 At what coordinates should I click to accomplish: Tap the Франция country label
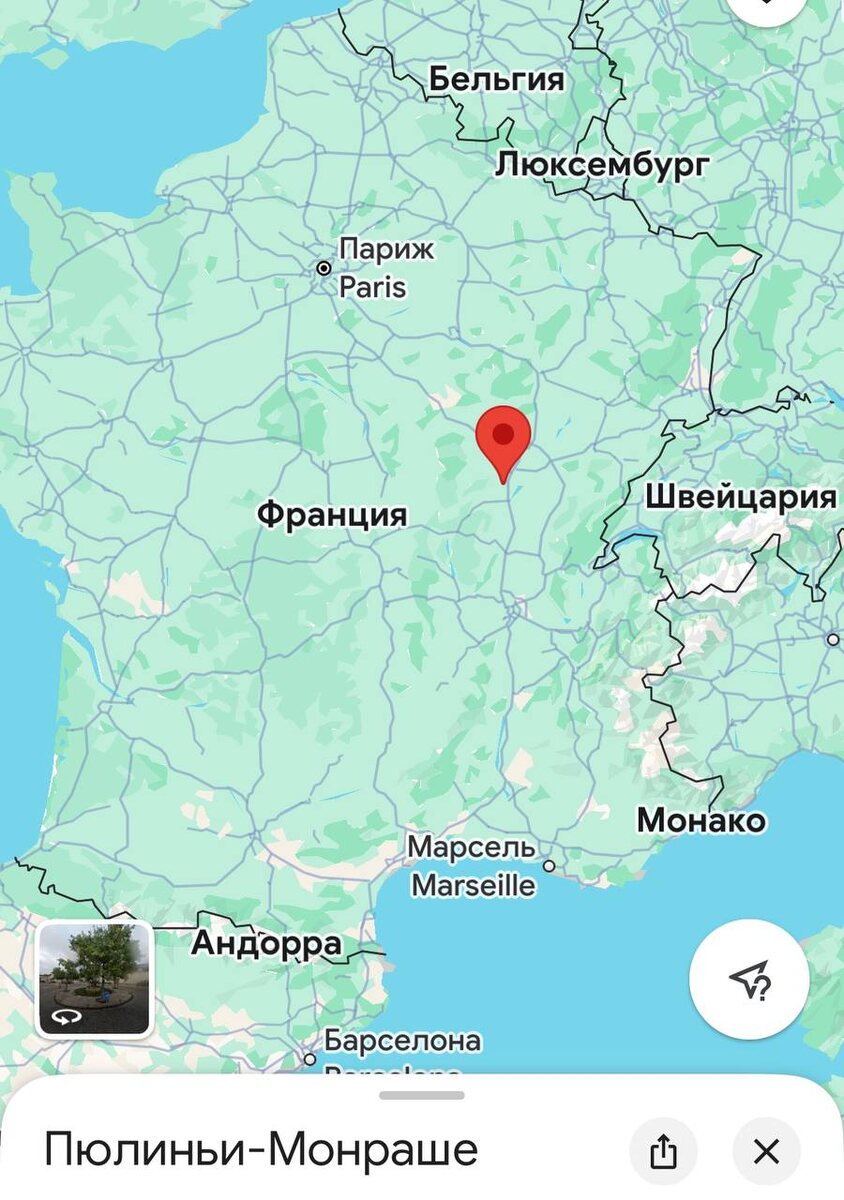coord(333,514)
